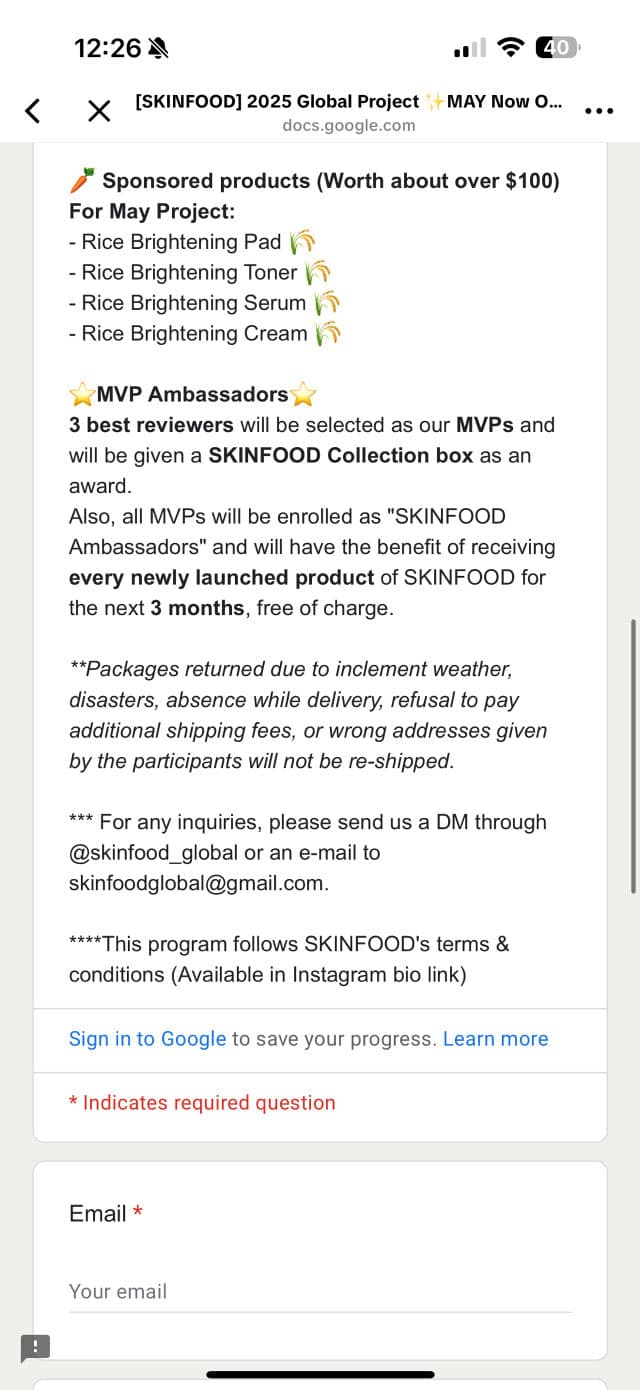Close the in-app browser
This screenshot has height=1390, width=640.
pyautogui.click(x=99, y=111)
